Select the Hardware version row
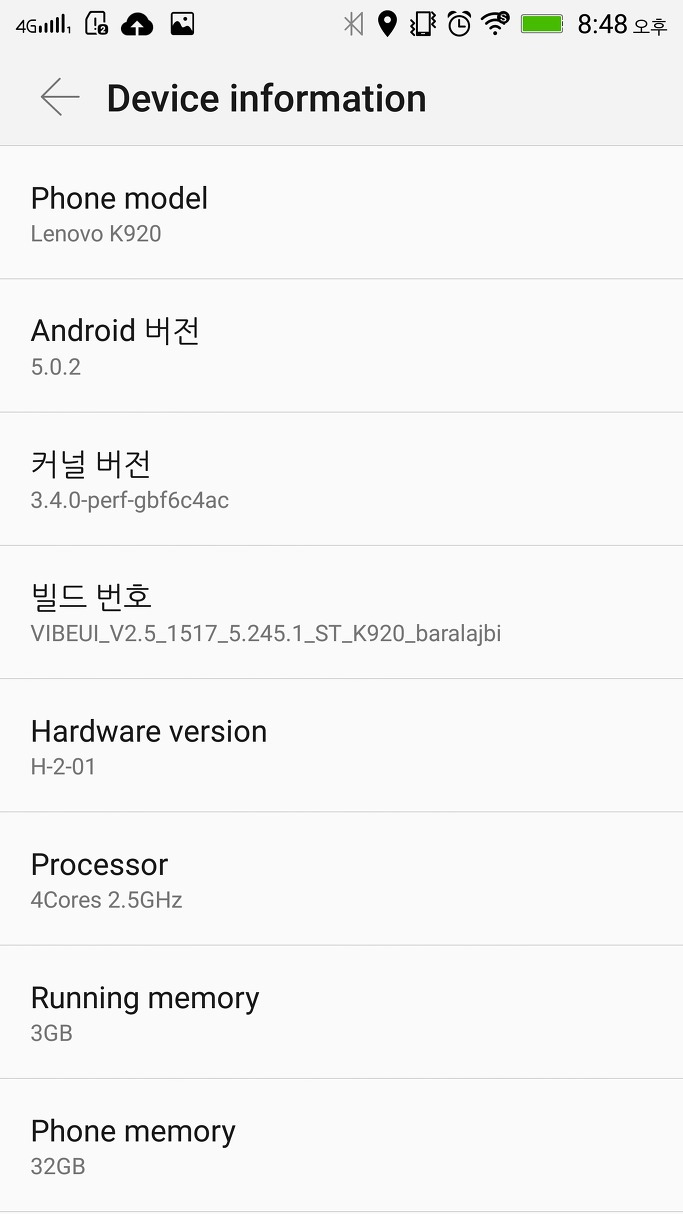Viewport: 683px width, 1214px height. [341, 745]
